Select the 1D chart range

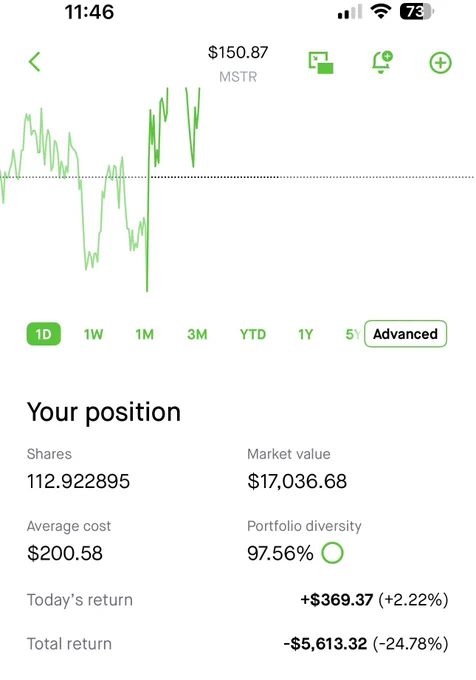(43, 334)
